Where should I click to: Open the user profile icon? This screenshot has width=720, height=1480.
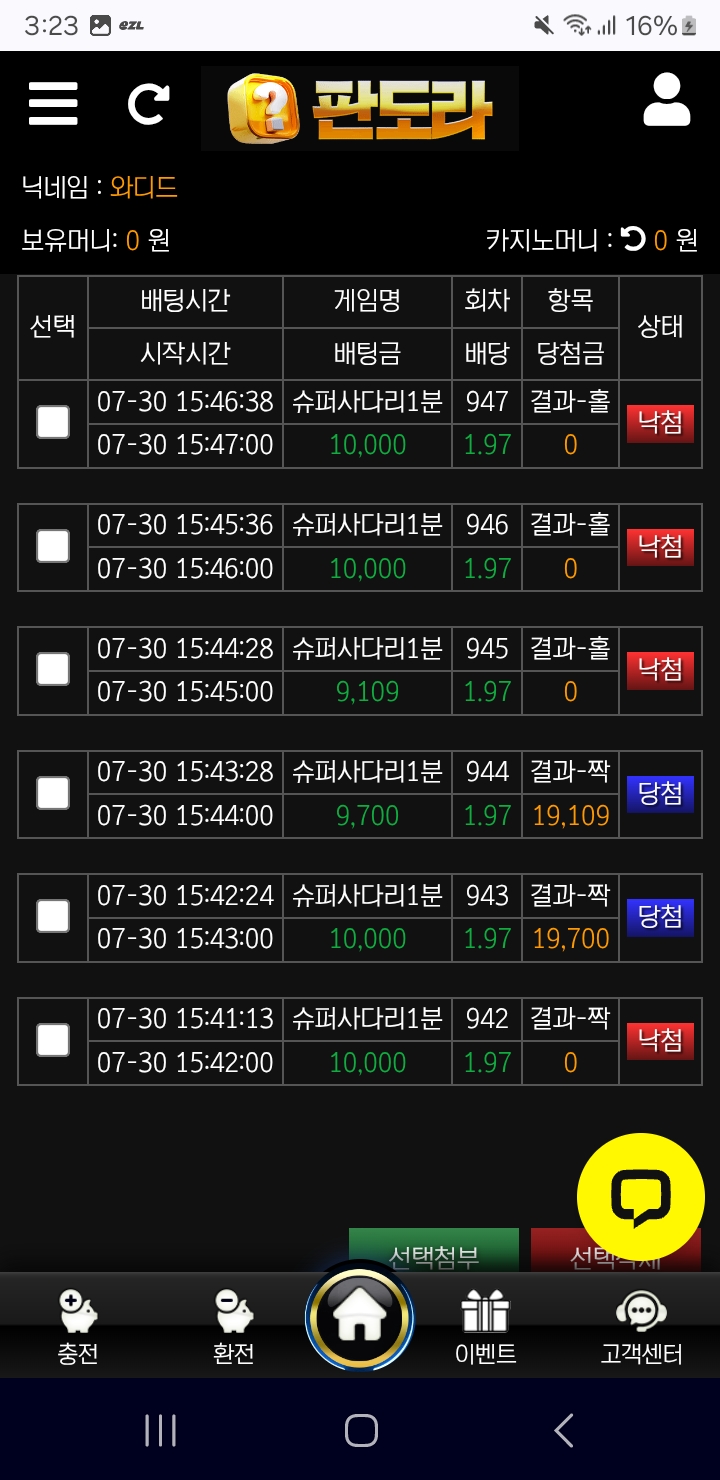coord(667,100)
